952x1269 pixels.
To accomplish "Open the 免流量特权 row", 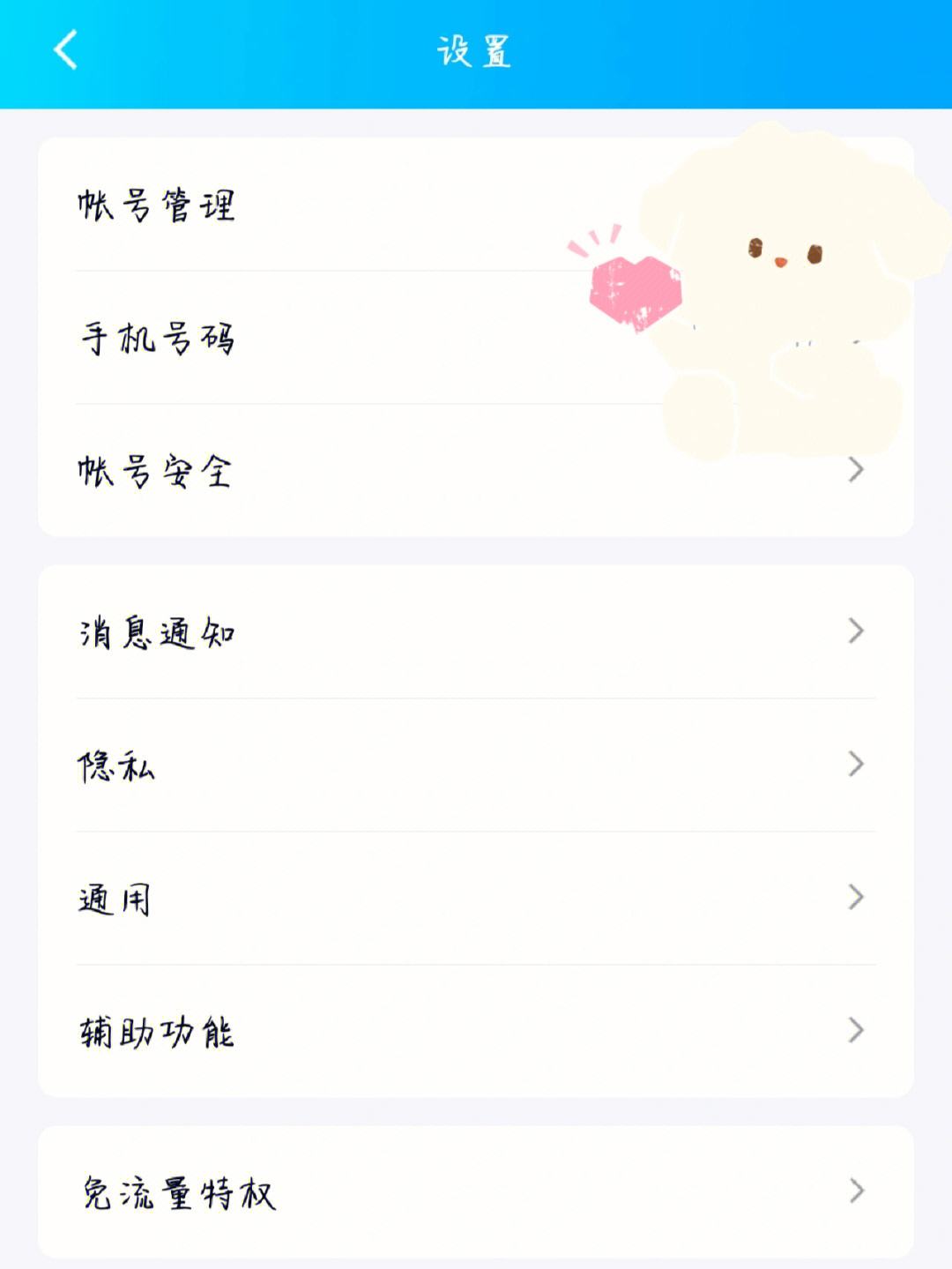I will [x=180, y=1192].
